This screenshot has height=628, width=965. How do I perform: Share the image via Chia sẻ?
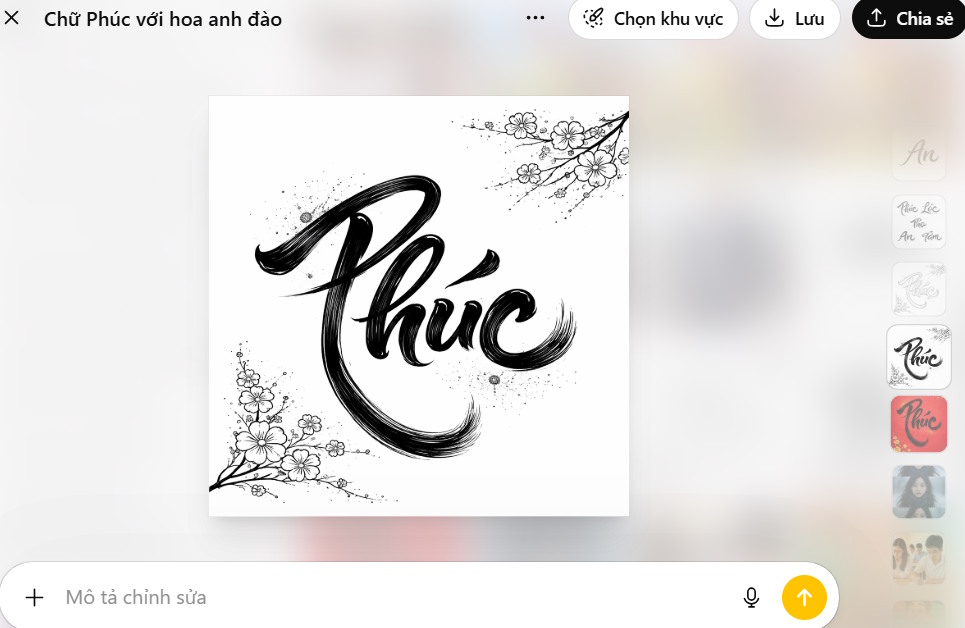click(910, 19)
